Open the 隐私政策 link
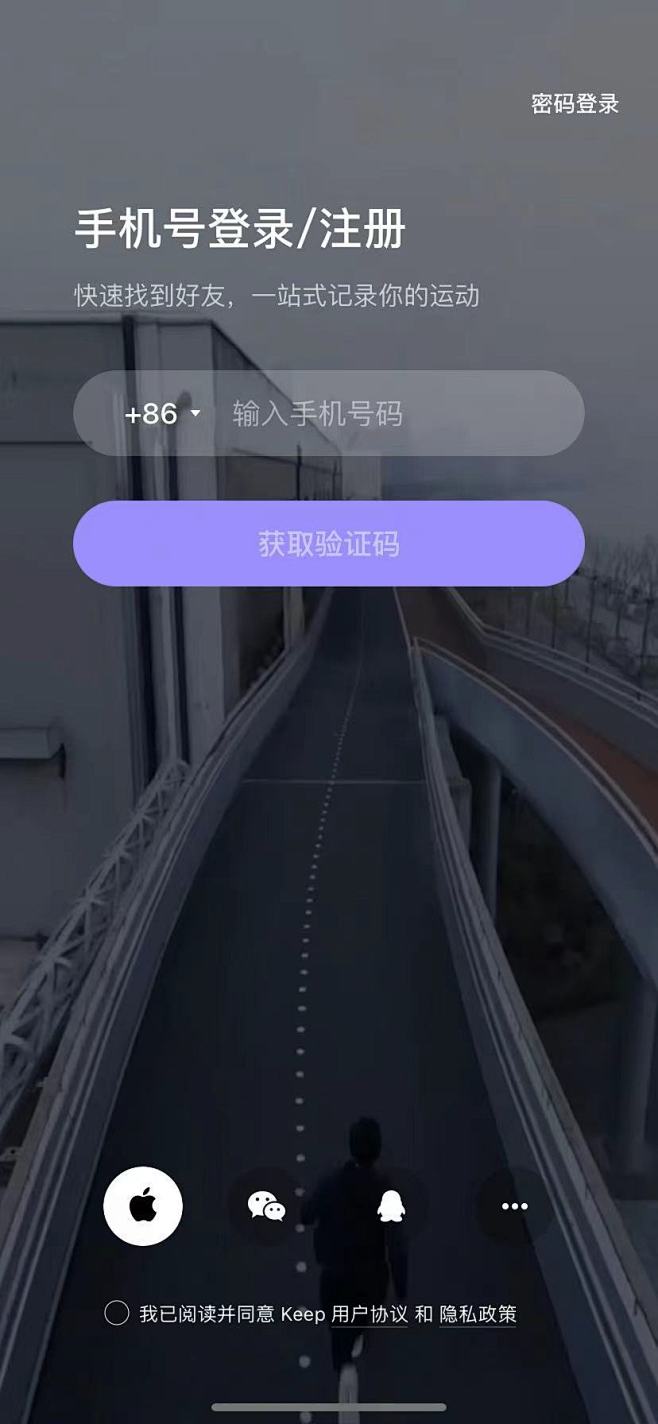The width and height of the screenshot is (658, 1424). click(478, 1314)
